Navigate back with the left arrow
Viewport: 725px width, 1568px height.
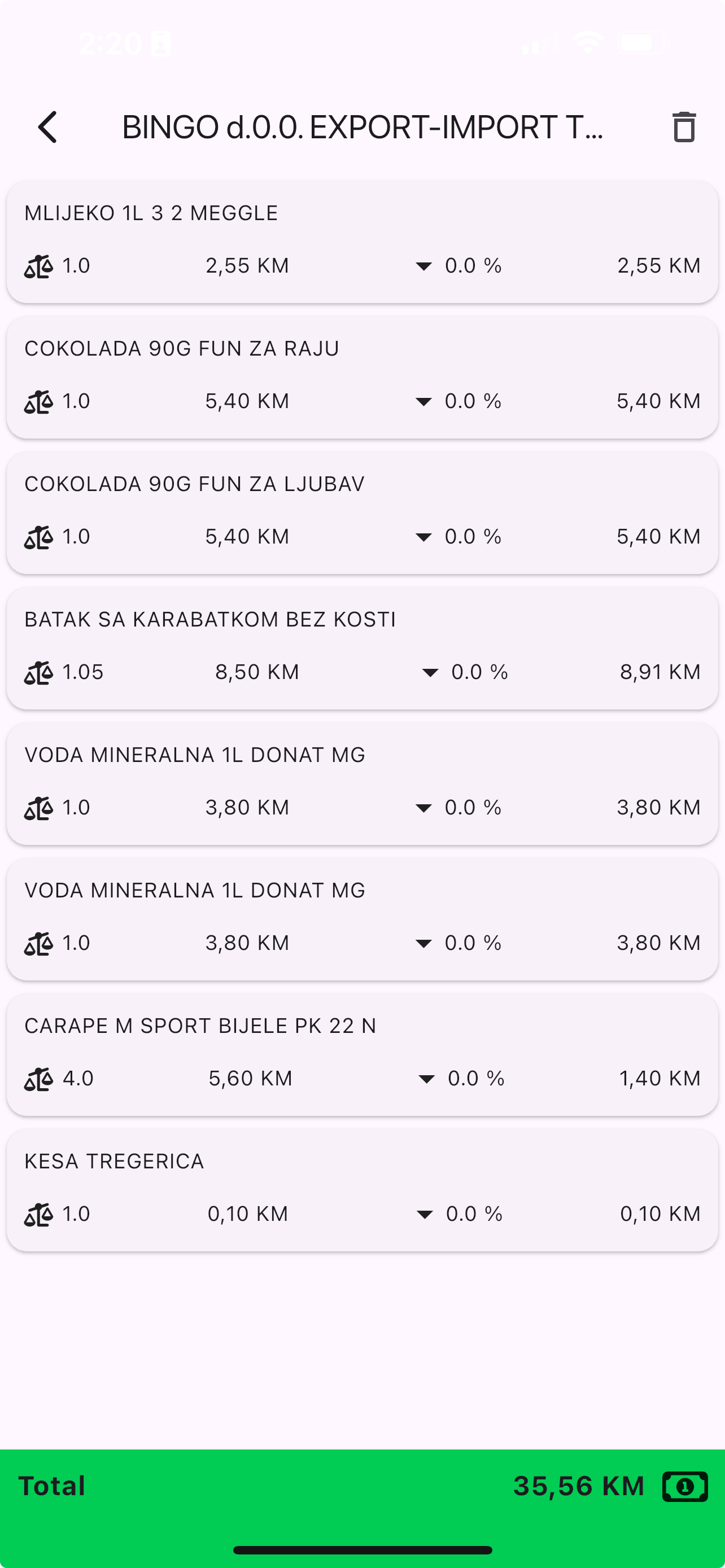pyautogui.click(x=46, y=128)
